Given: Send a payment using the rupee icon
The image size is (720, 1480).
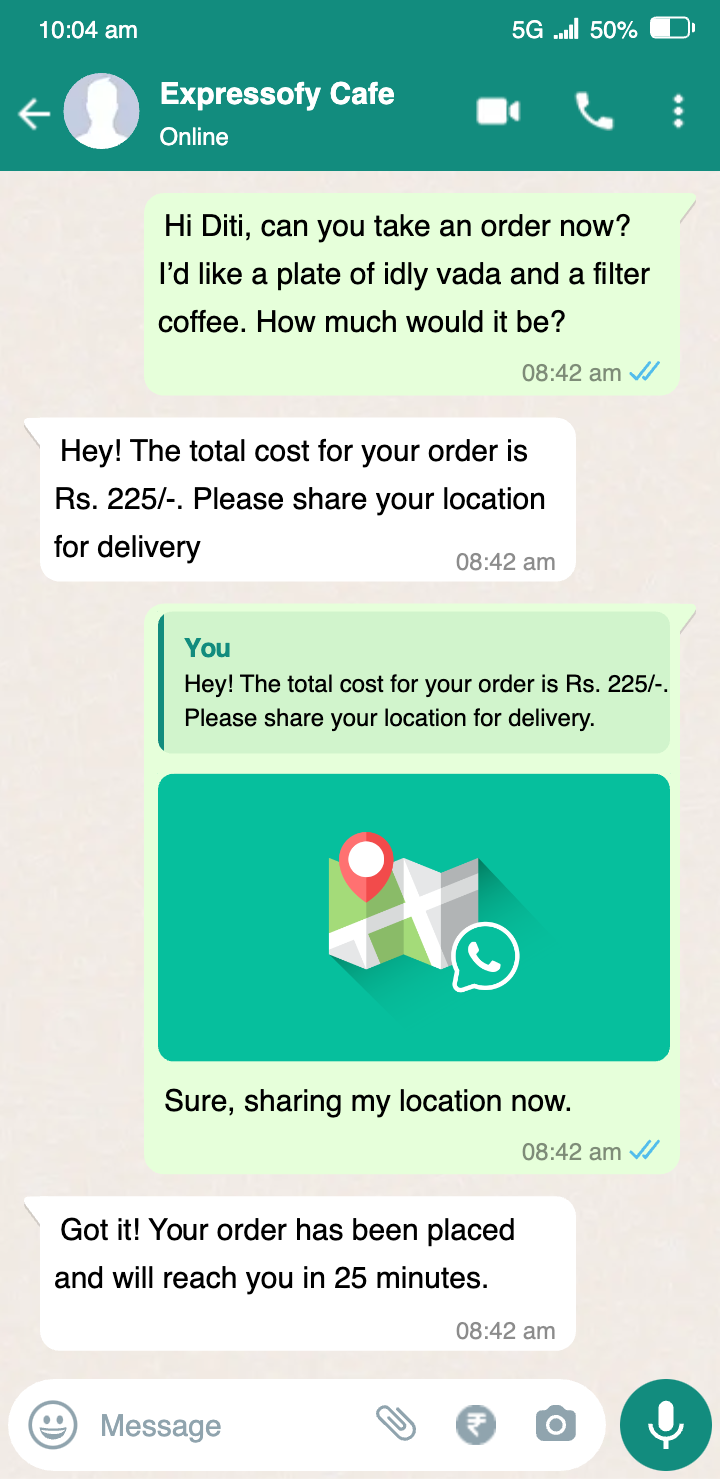Looking at the screenshot, I should pyautogui.click(x=476, y=1424).
